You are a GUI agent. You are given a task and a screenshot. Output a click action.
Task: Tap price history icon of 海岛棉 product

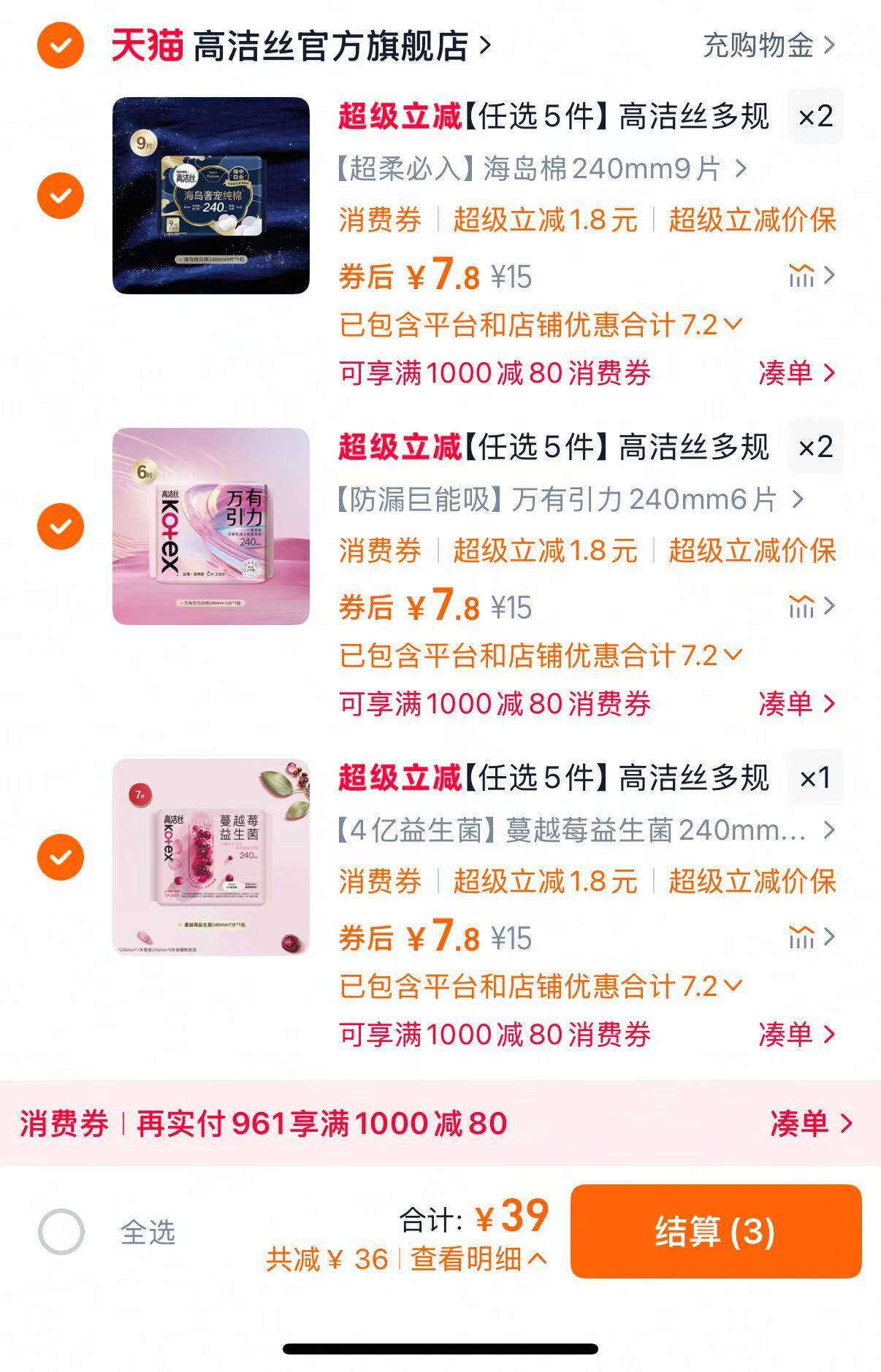pyautogui.click(x=804, y=275)
